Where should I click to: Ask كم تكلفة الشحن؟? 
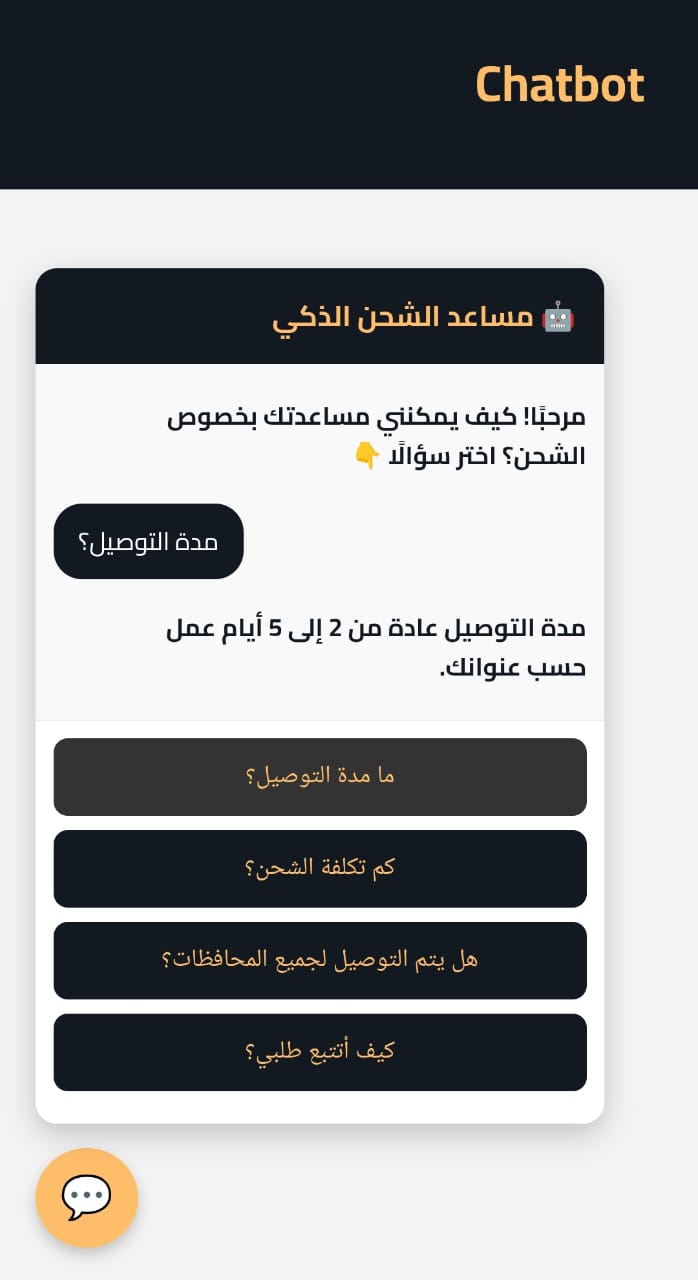[x=320, y=868]
